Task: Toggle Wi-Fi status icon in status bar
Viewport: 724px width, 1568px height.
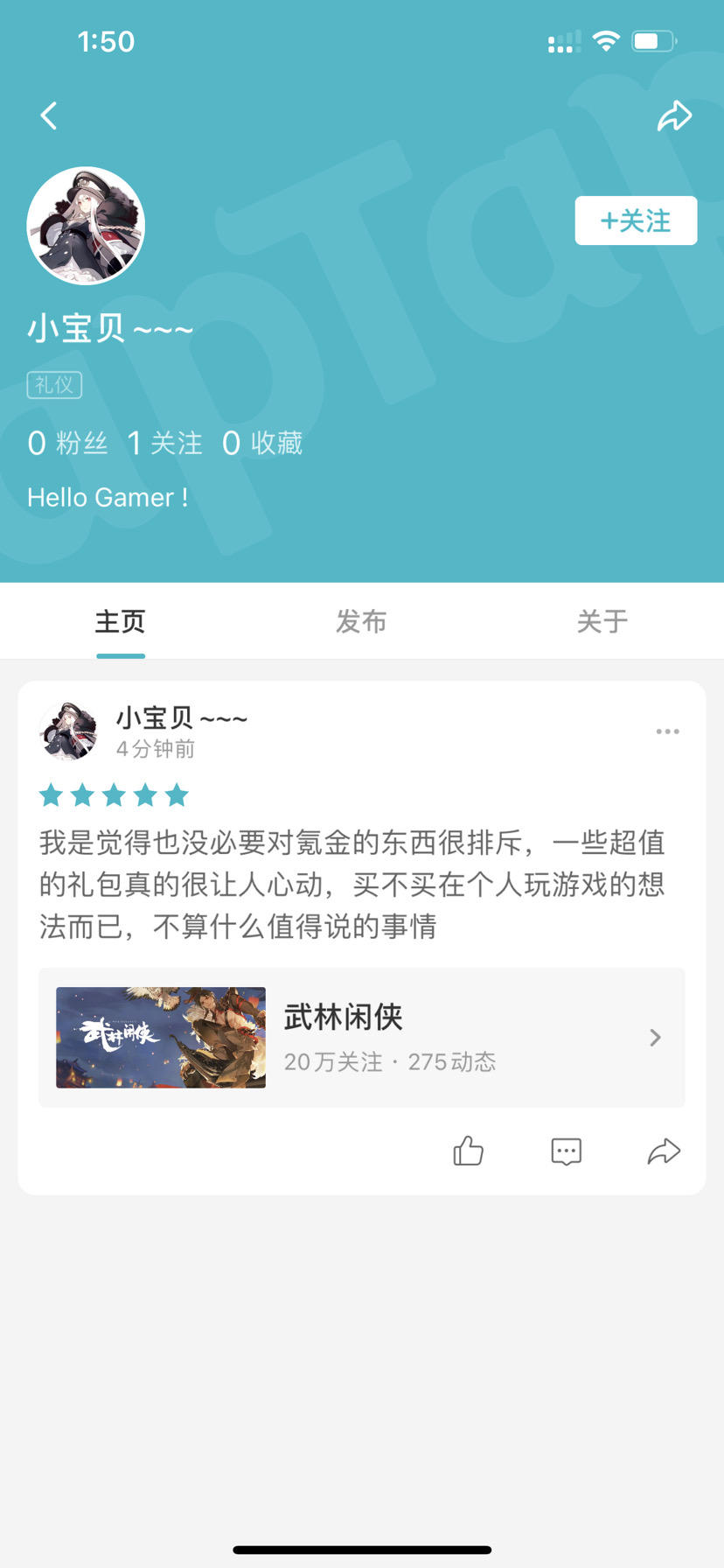Action: tap(608, 39)
